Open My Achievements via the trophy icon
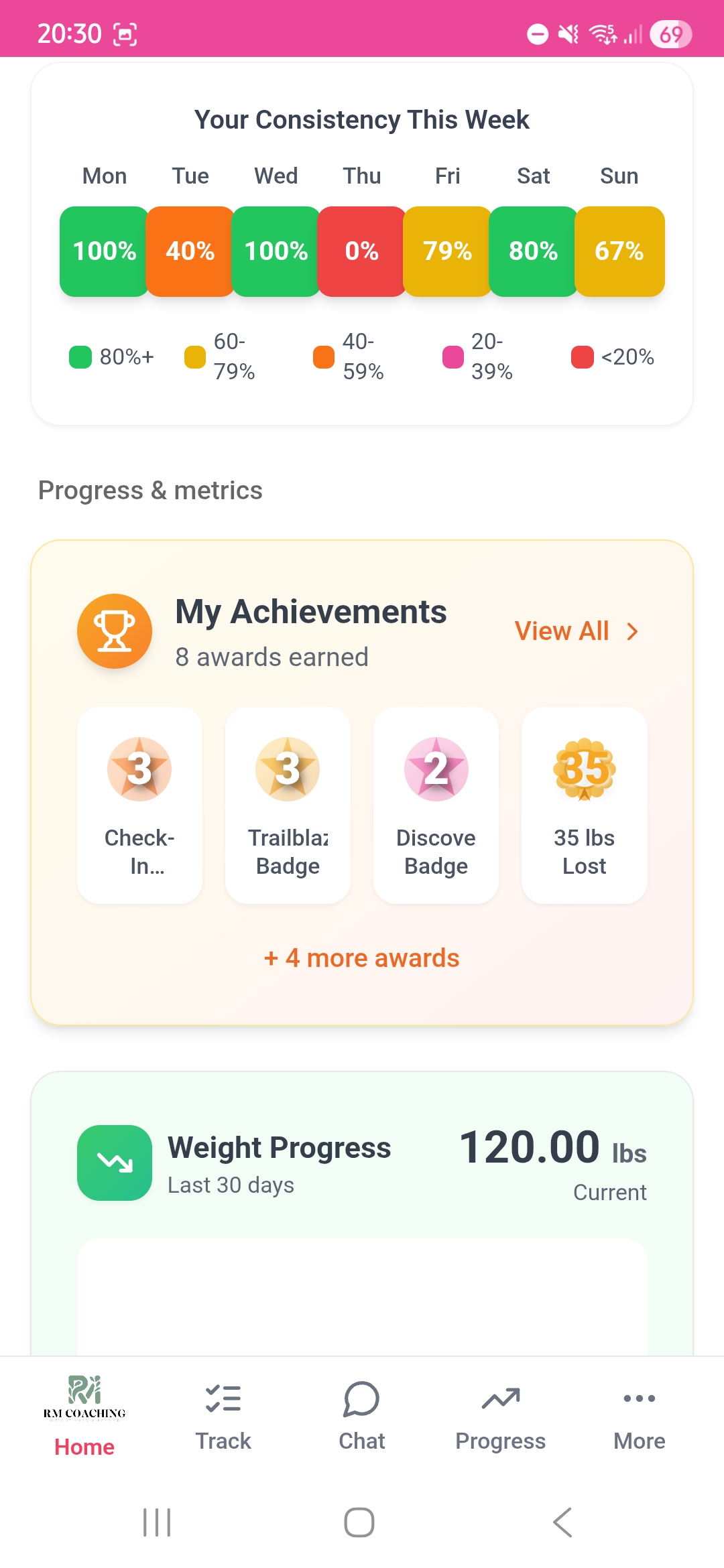The height and width of the screenshot is (1568, 724). [115, 631]
